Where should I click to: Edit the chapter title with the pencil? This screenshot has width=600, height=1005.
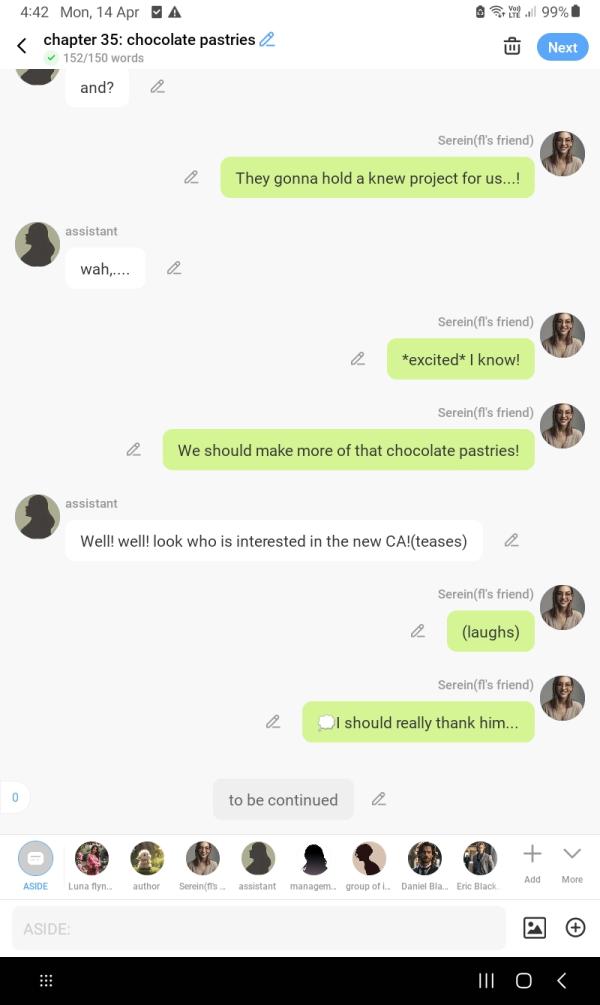point(267,40)
